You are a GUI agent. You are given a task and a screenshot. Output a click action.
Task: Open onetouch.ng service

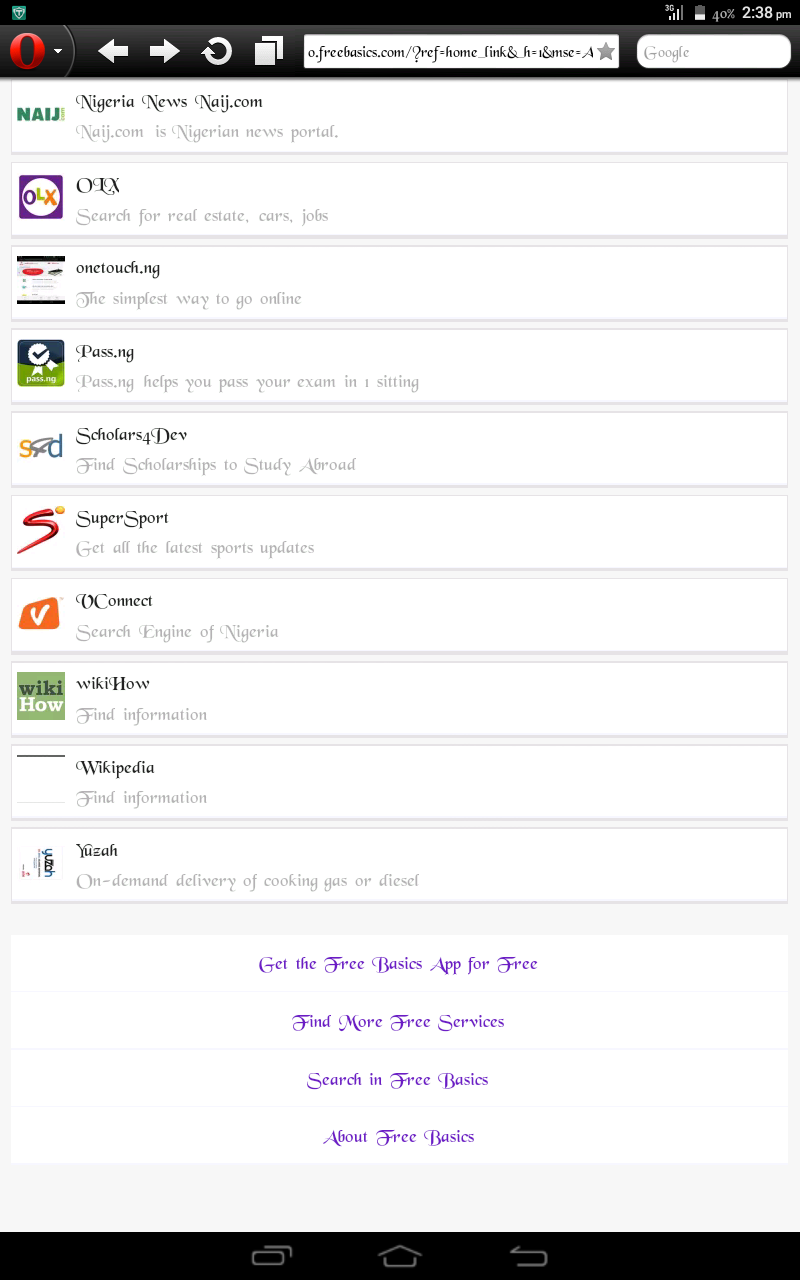click(400, 282)
